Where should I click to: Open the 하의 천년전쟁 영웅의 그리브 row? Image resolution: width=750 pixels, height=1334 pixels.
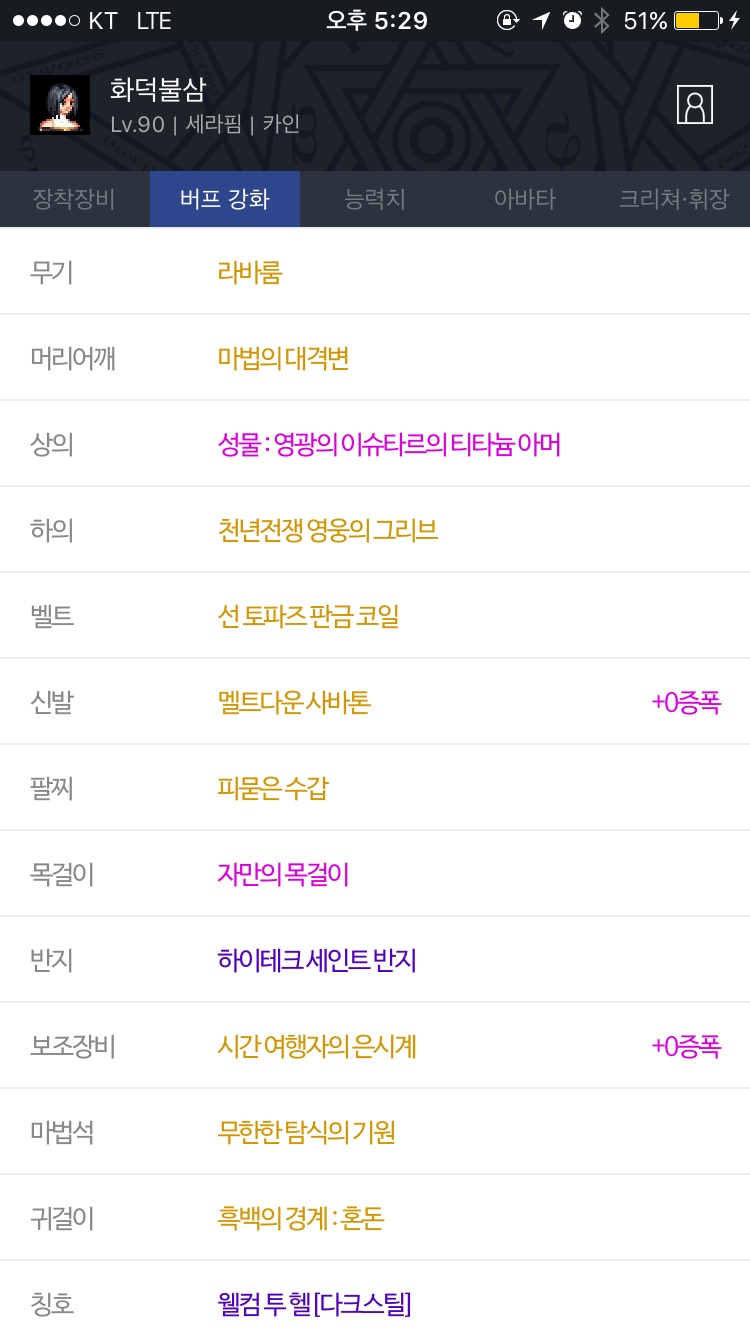coord(375,530)
